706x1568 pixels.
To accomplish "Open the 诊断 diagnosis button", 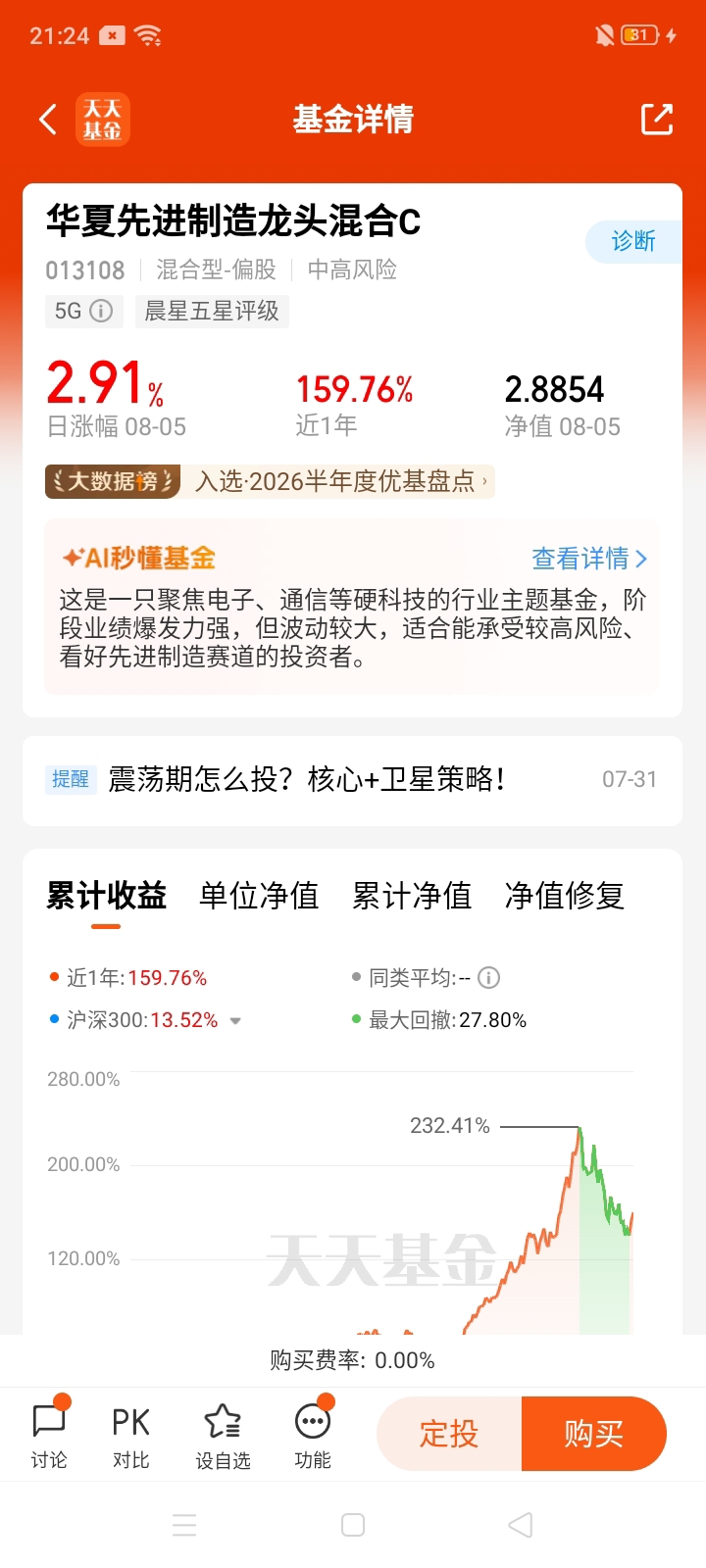I will [633, 241].
